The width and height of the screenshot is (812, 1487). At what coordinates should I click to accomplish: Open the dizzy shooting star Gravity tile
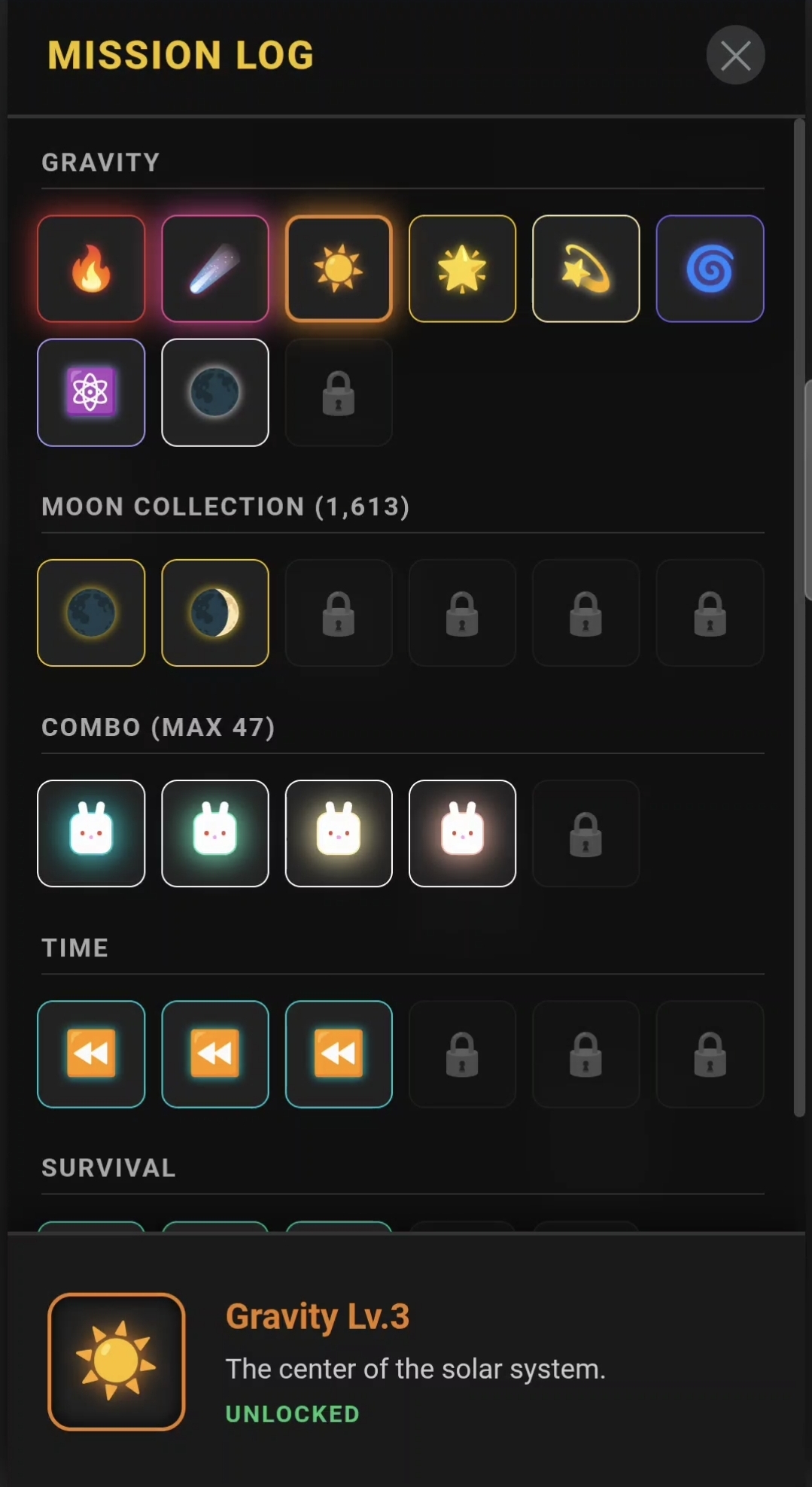click(x=585, y=269)
